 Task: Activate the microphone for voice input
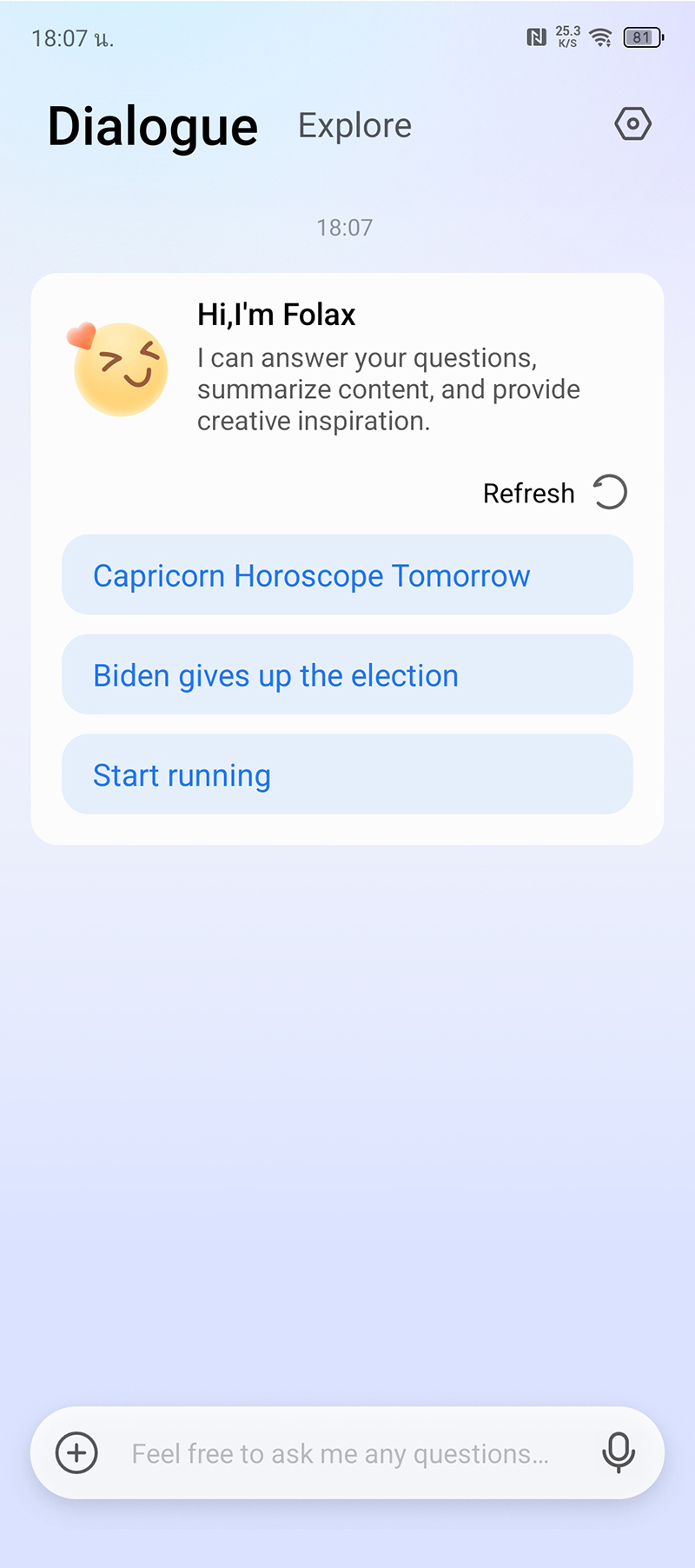[618, 1452]
